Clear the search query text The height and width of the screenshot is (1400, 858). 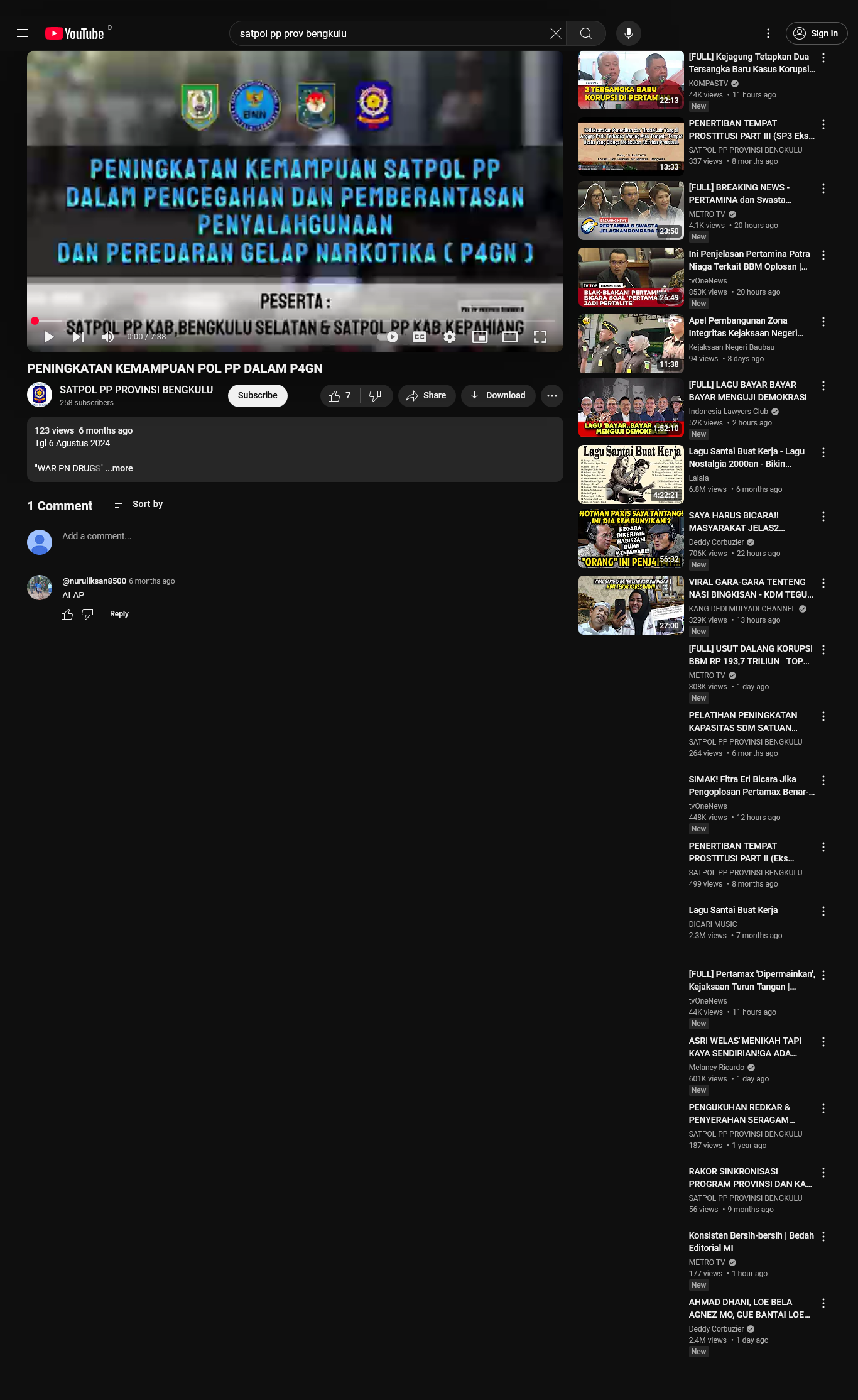click(x=555, y=33)
